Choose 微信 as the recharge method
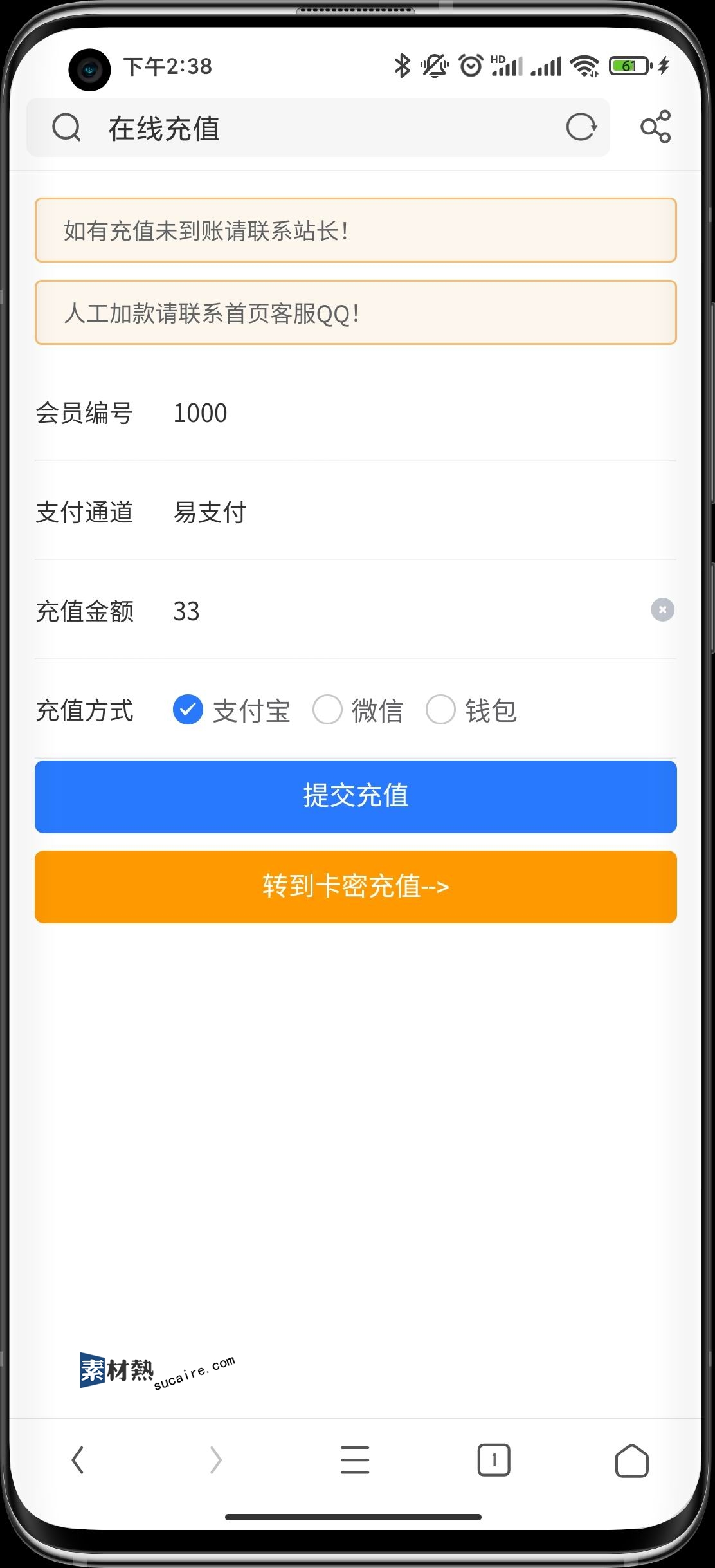 pos(327,710)
